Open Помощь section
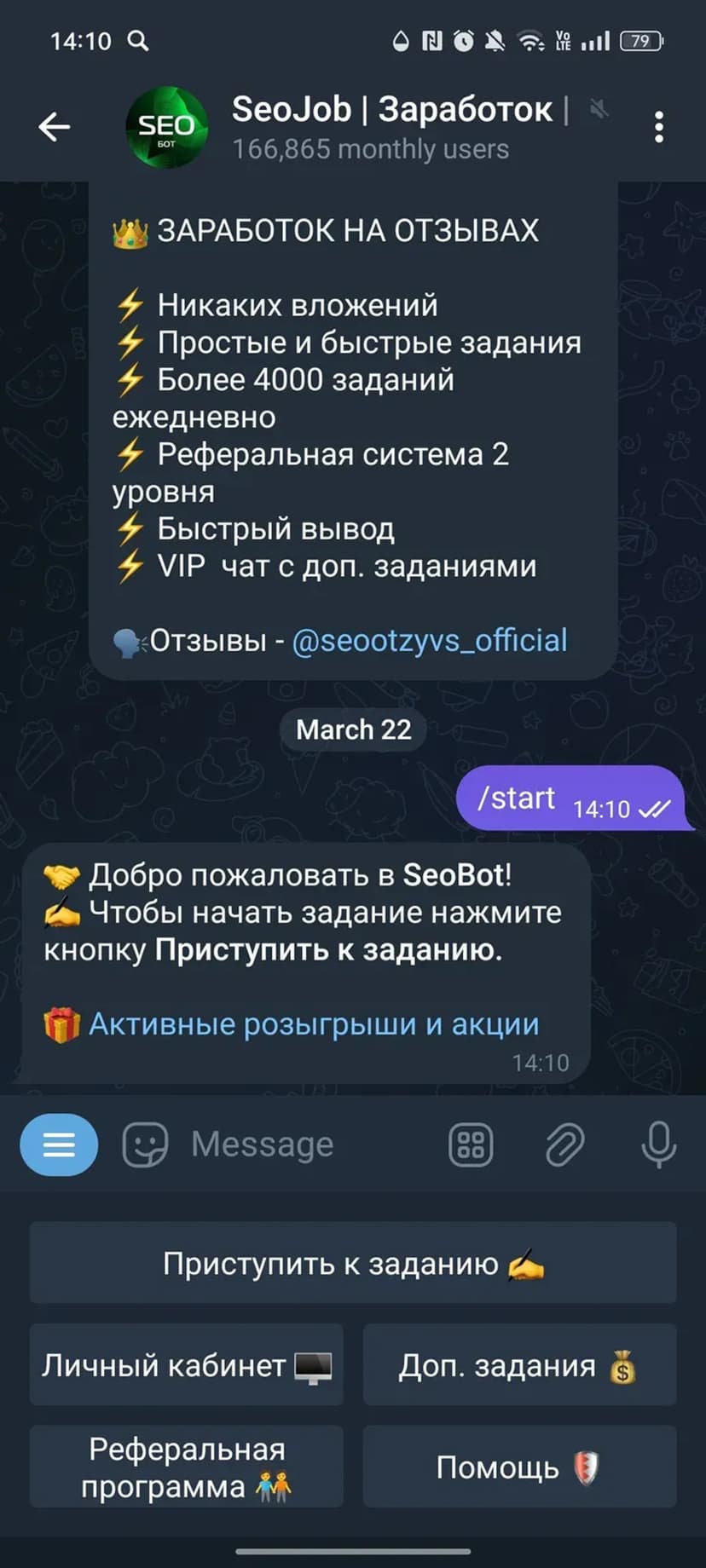The image size is (706, 1568). (x=519, y=1467)
